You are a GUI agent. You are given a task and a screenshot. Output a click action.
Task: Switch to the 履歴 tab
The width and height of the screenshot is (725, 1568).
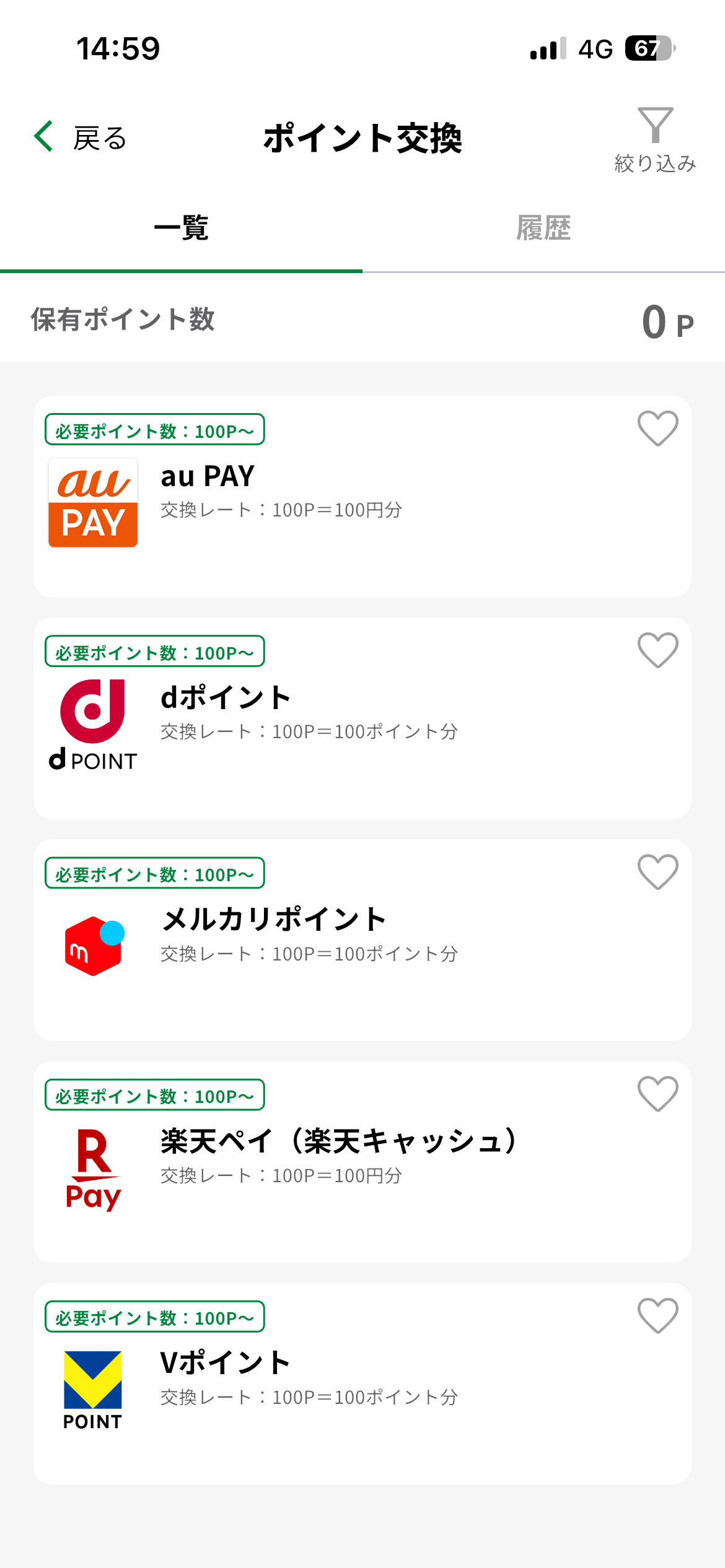point(543,228)
